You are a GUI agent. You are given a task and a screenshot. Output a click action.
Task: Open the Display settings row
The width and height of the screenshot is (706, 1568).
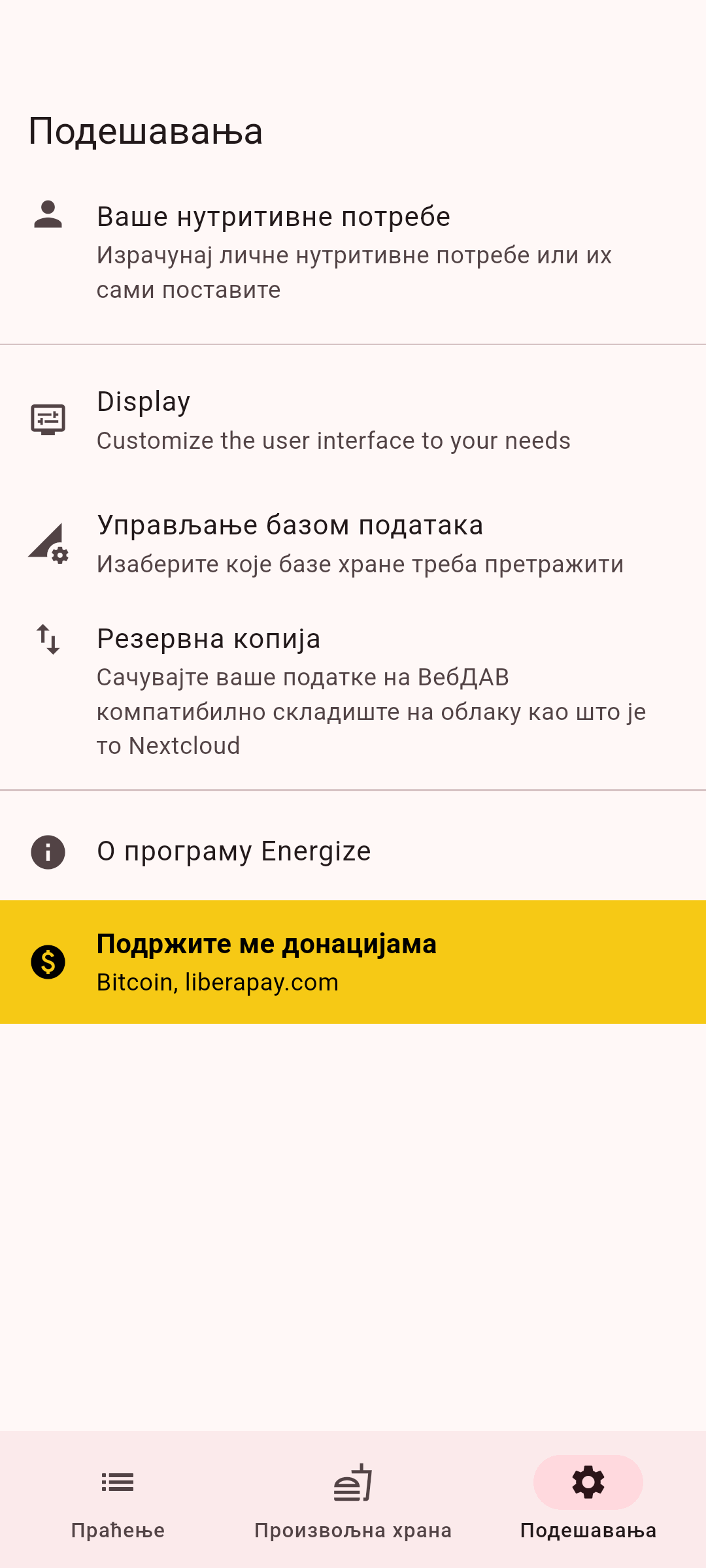(x=353, y=420)
